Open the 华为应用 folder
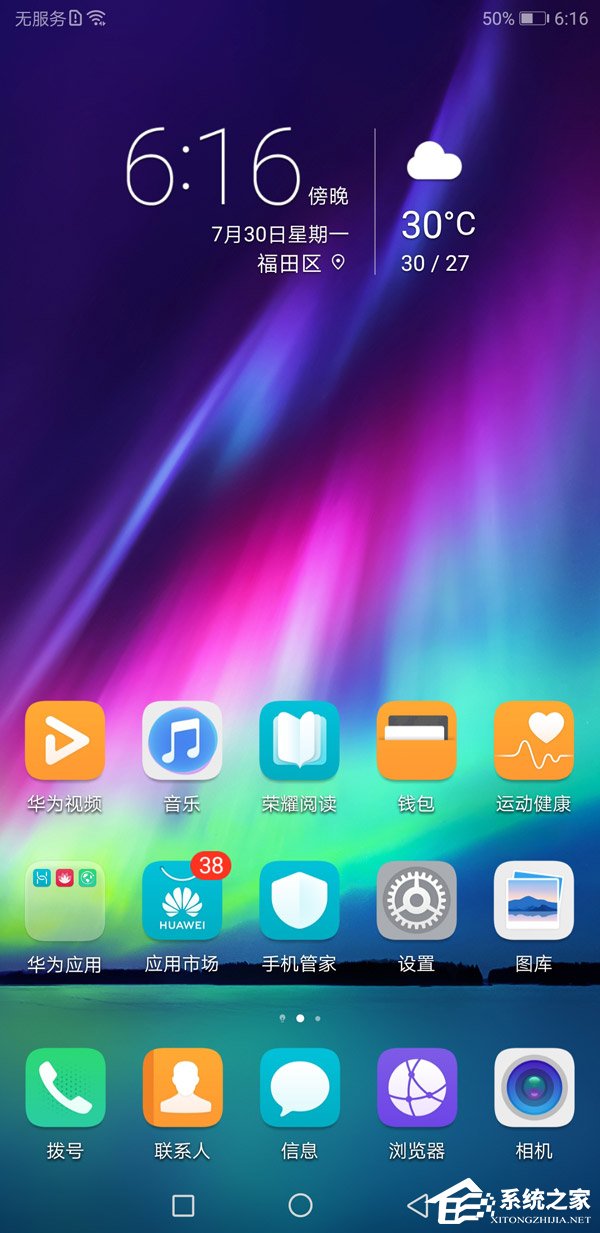This screenshot has height=1233, width=600. click(x=65, y=901)
